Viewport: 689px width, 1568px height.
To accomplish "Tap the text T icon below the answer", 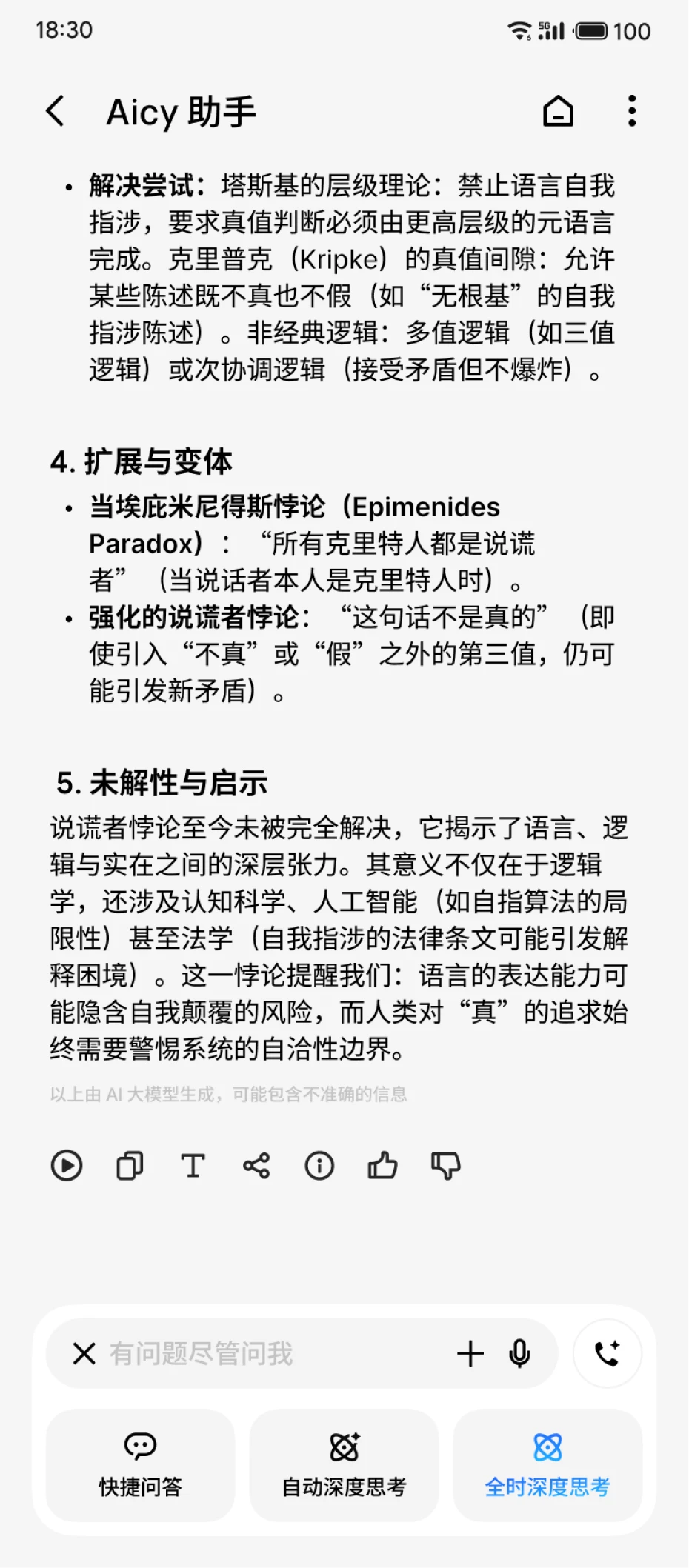I will pyautogui.click(x=193, y=1166).
